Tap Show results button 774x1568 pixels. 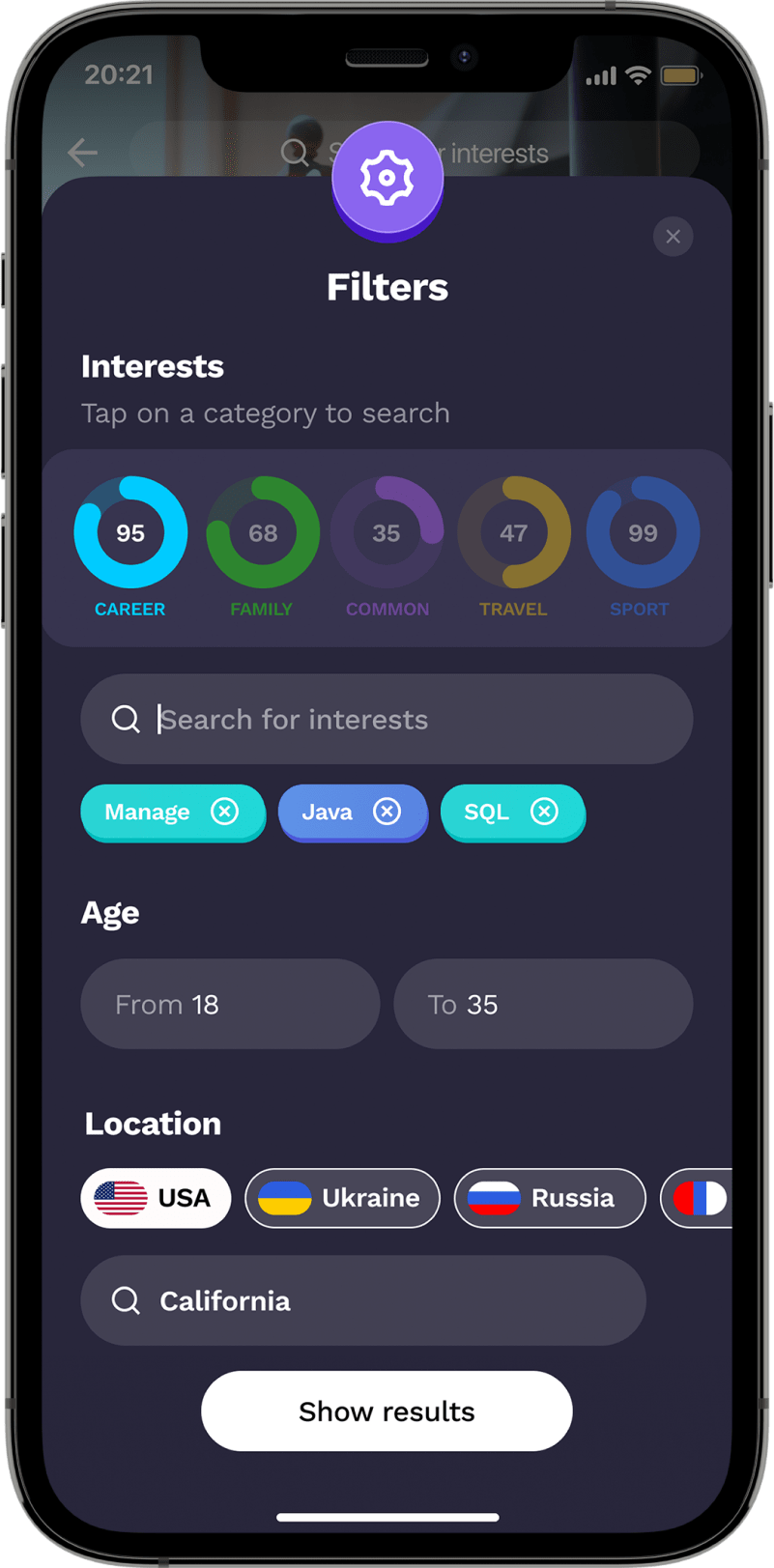(x=387, y=1411)
